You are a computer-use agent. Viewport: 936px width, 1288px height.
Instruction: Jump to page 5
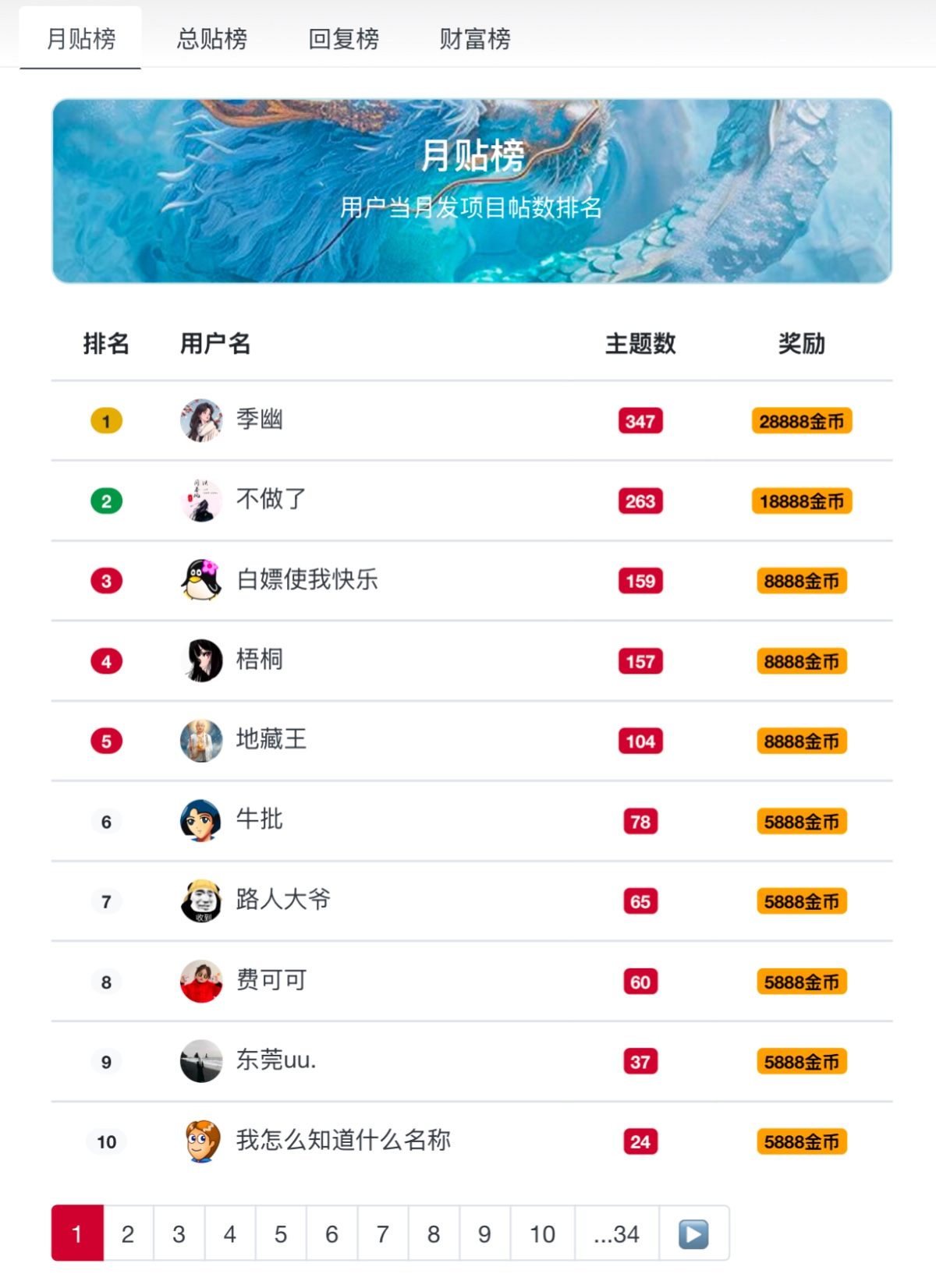click(281, 1233)
